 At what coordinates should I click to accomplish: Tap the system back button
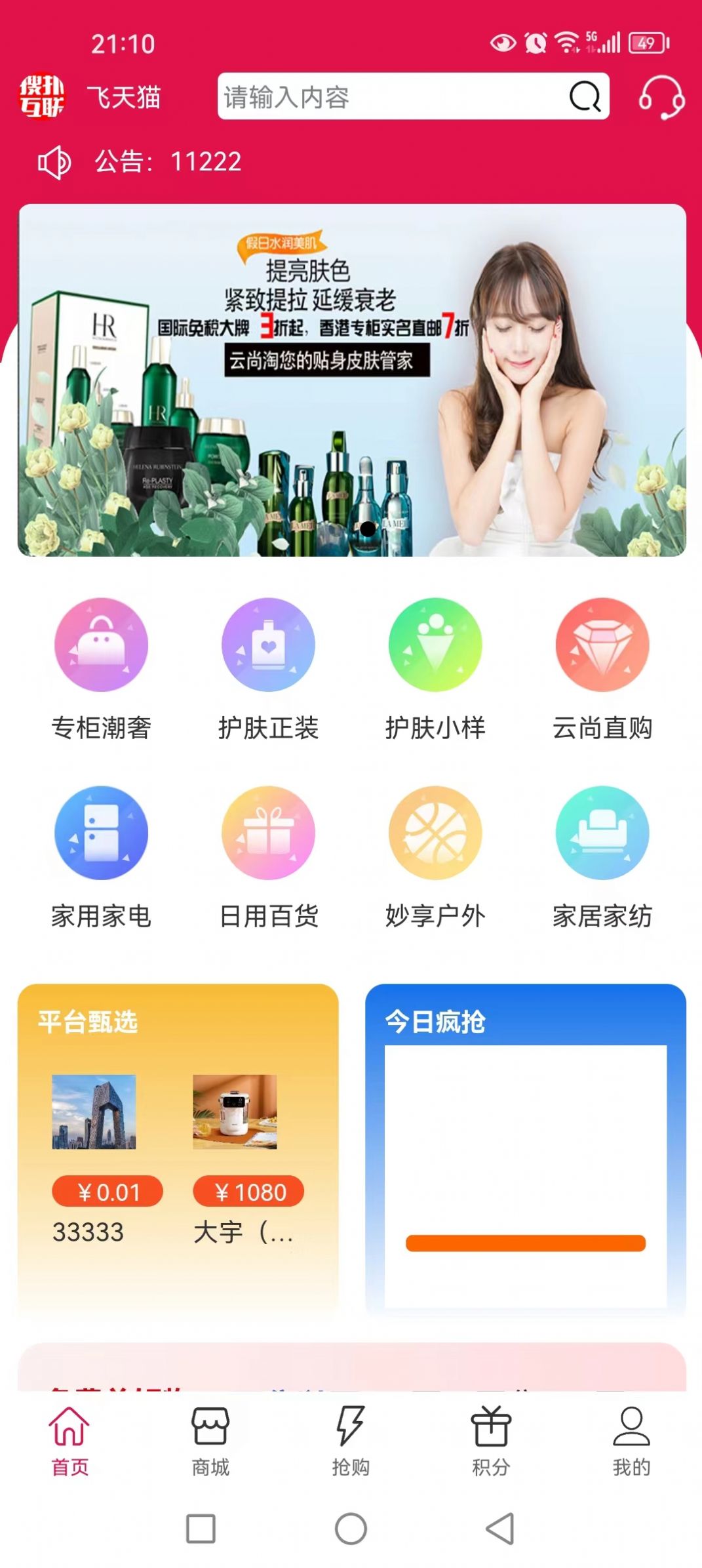click(x=500, y=1529)
